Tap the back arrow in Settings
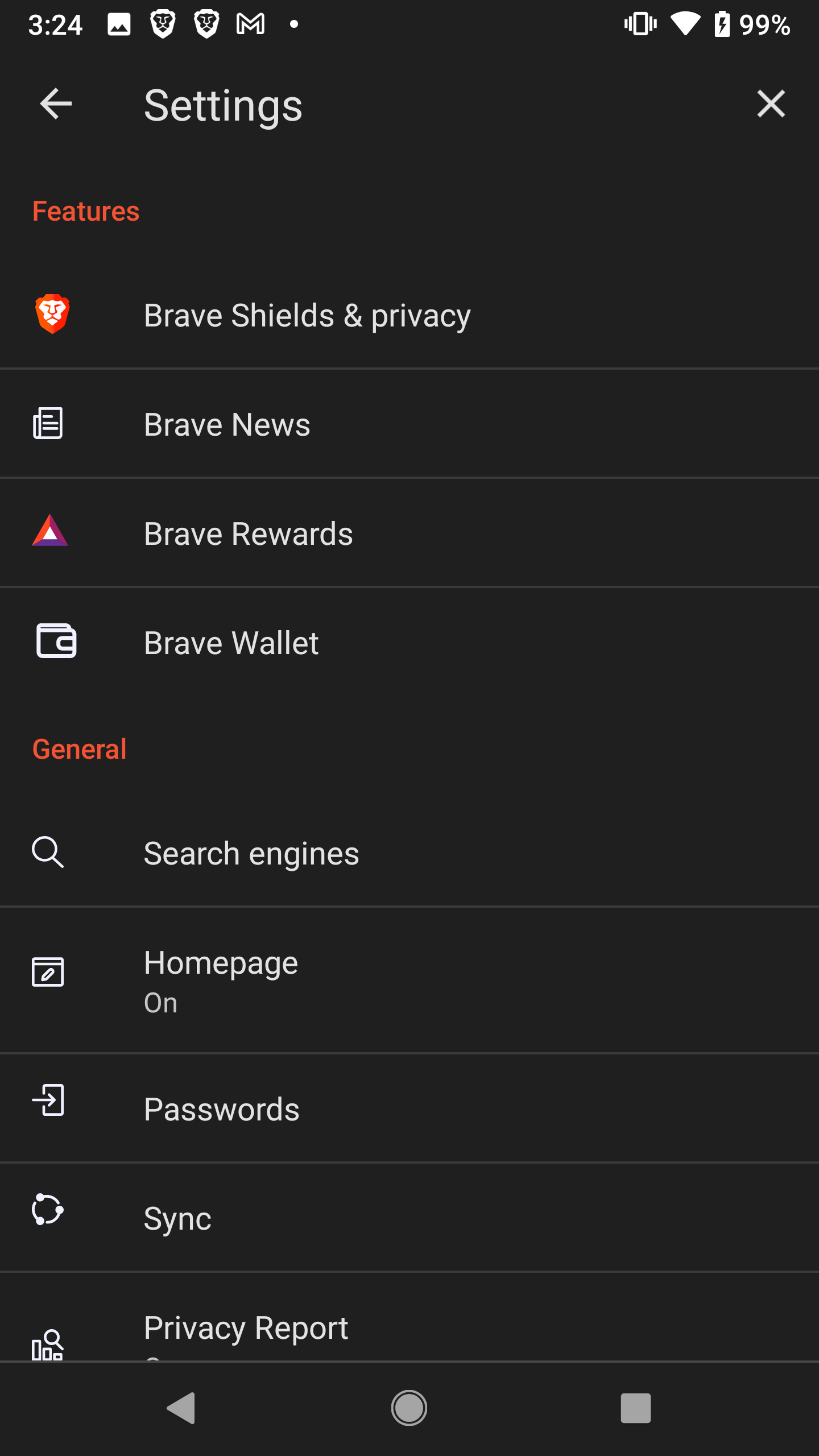 (x=55, y=104)
